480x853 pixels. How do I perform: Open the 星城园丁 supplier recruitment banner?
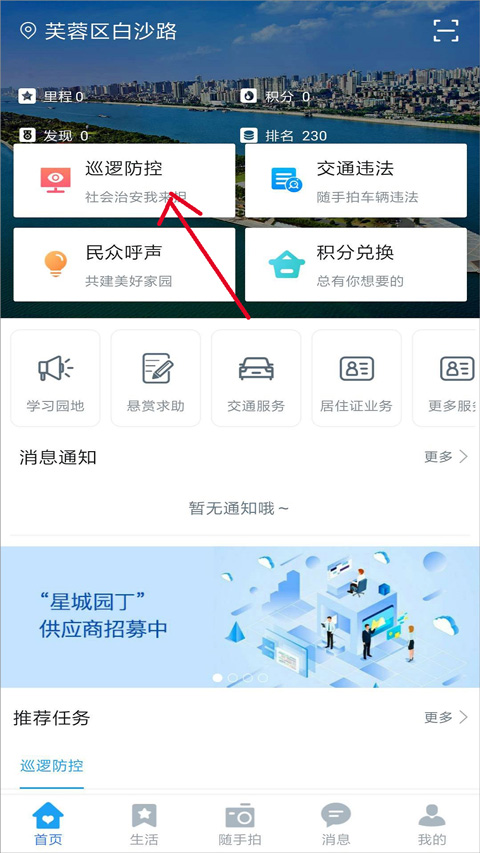[x=240, y=617]
